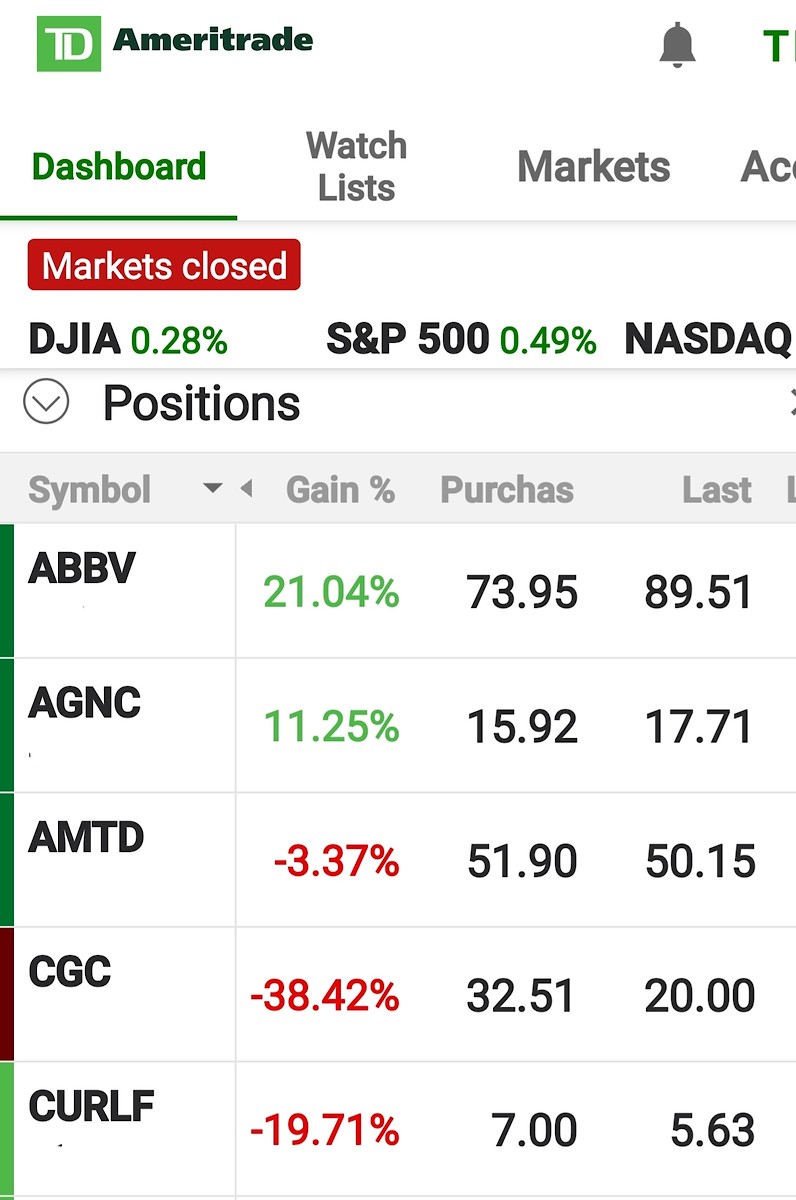Open the CGC position
This screenshot has height=1200, width=796.
70,972
